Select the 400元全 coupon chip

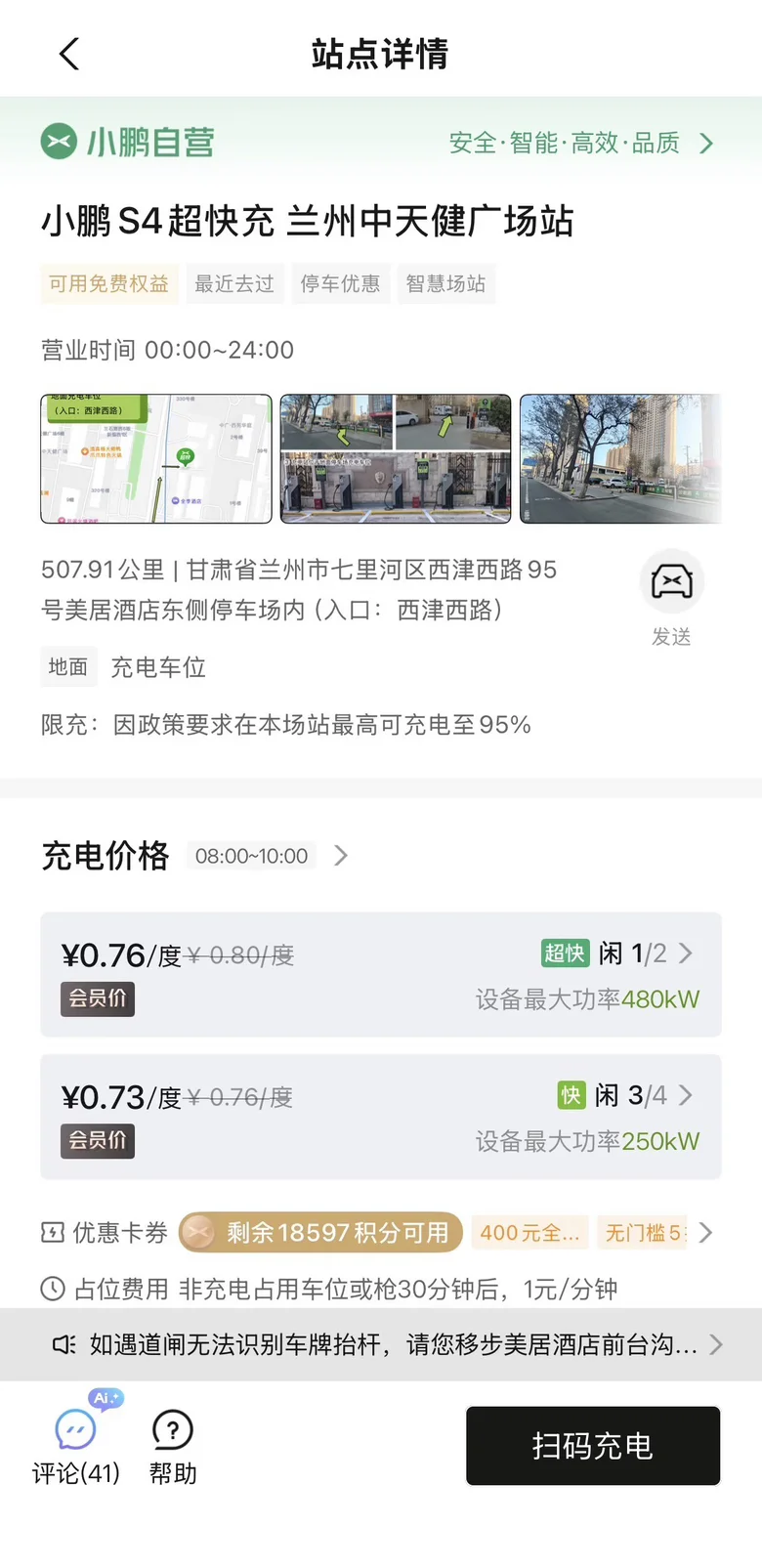pyautogui.click(x=530, y=1233)
